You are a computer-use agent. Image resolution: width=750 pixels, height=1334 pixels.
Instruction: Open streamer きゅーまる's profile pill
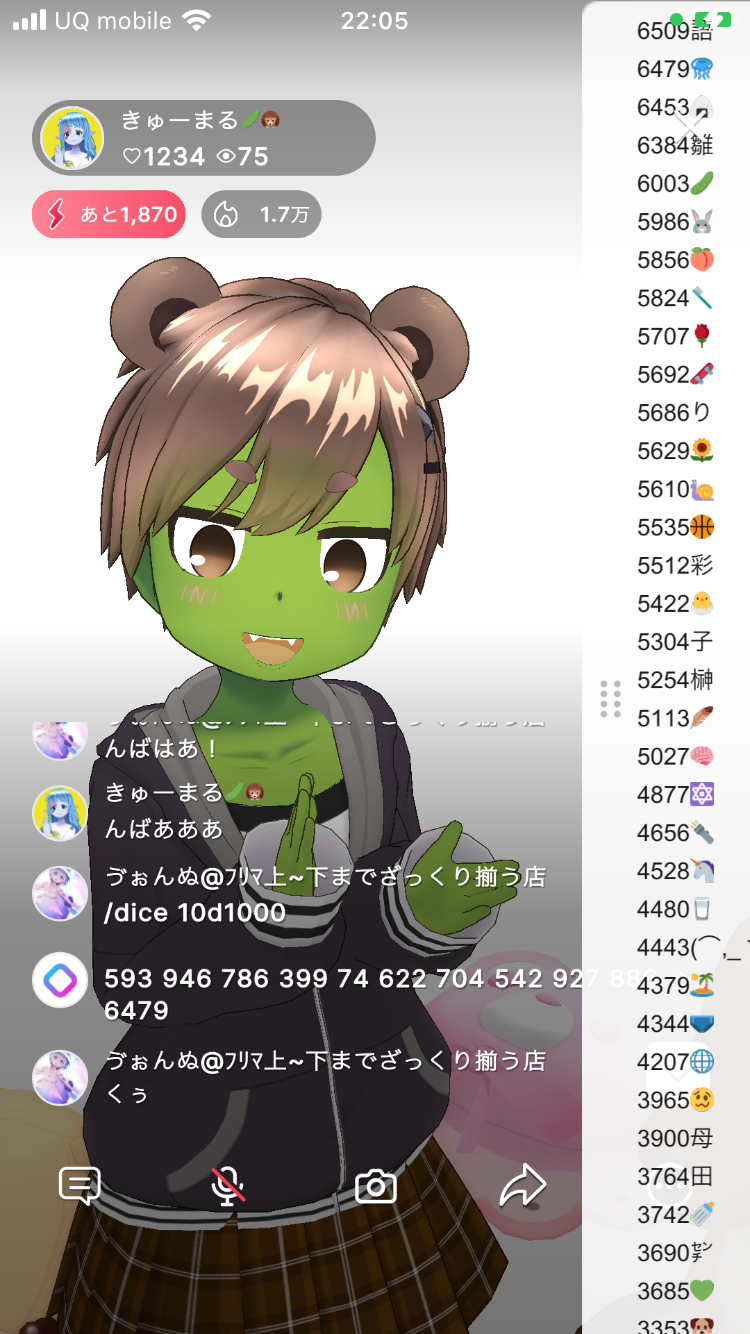(x=204, y=138)
